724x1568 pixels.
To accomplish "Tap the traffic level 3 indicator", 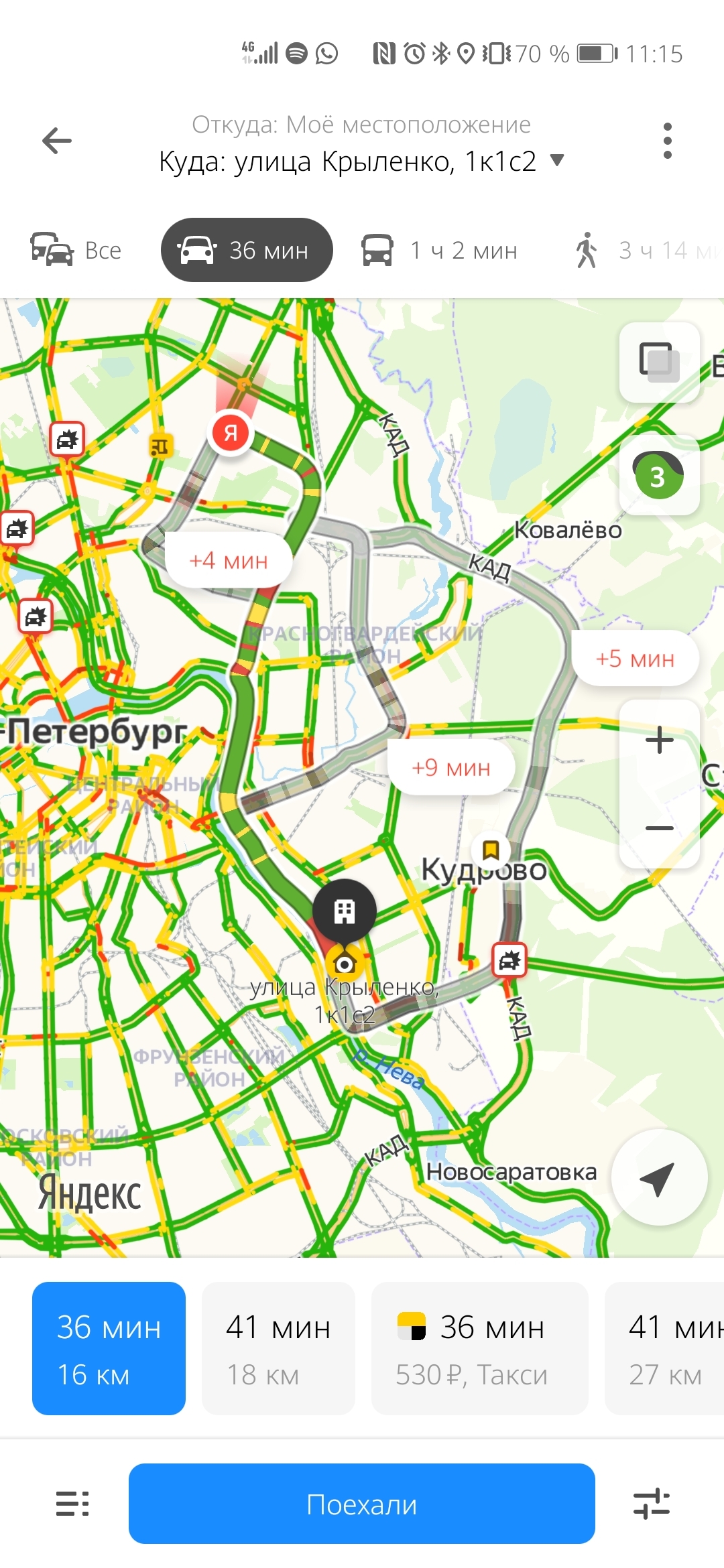I will click(x=659, y=476).
